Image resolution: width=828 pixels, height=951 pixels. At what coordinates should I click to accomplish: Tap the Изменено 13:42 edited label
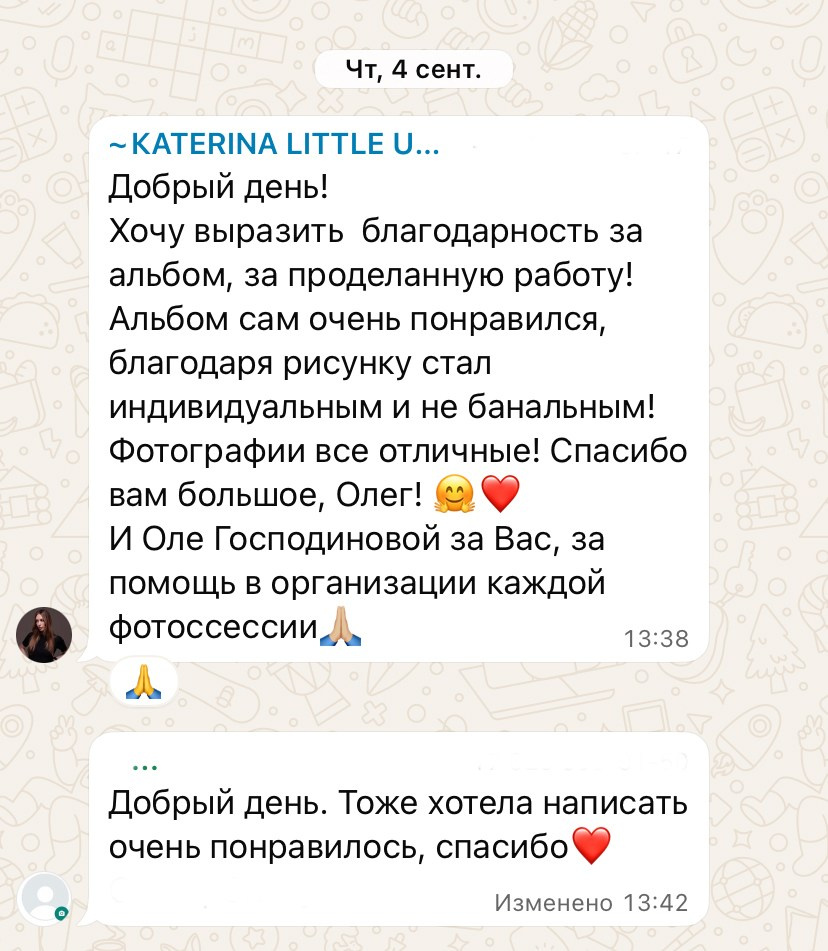pyautogui.click(x=590, y=901)
